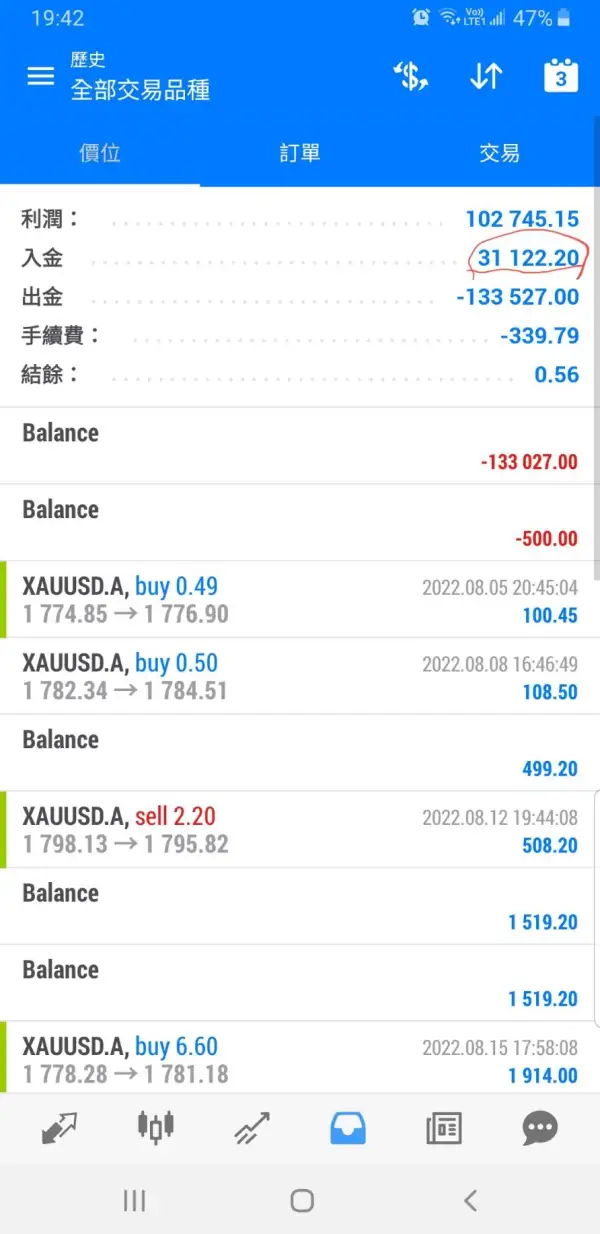The width and height of the screenshot is (600, 1234).
Task: Open the trade tab with trend arrow
Action: click(252, 1128)
